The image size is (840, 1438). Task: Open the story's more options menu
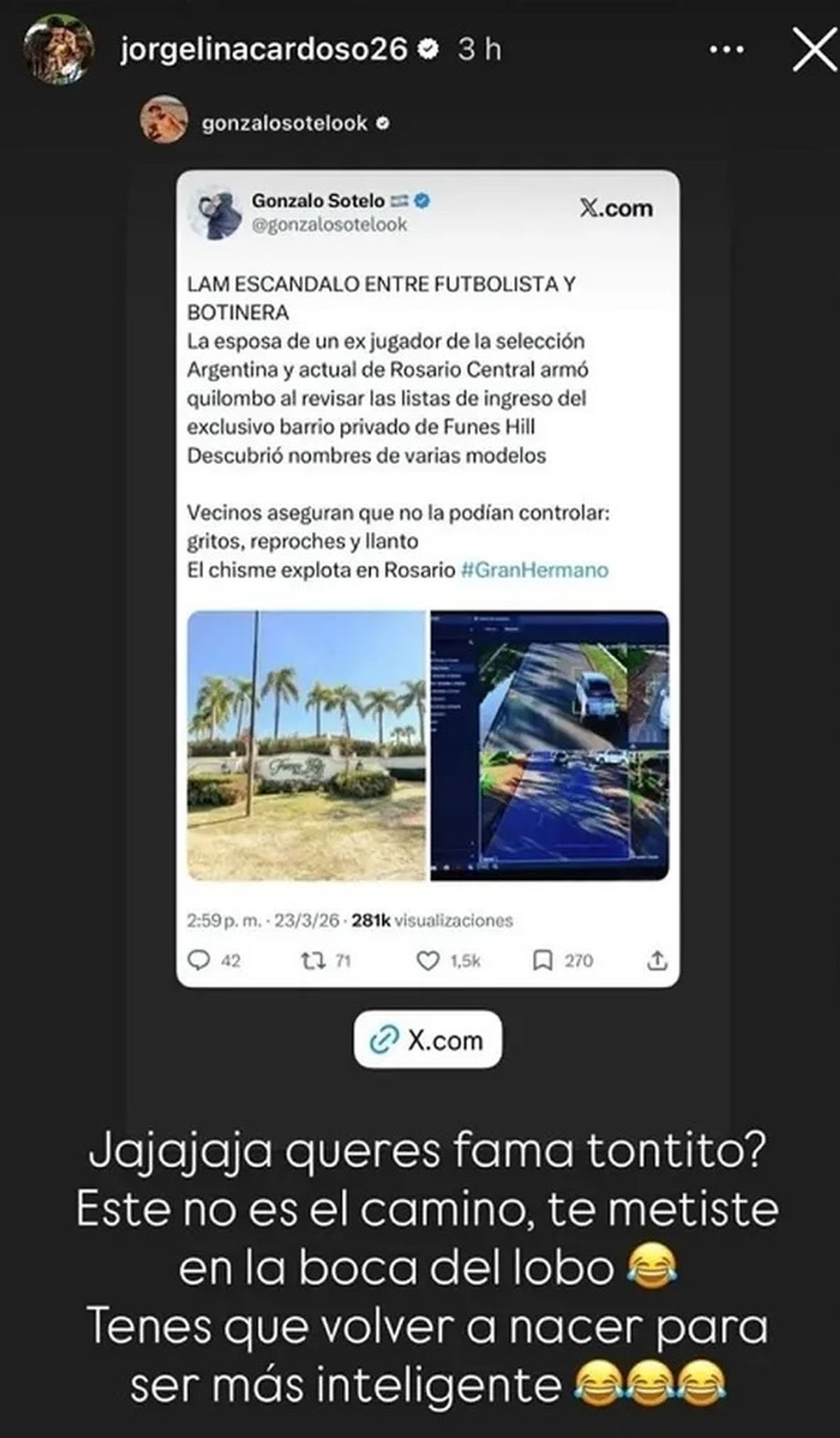726,50
